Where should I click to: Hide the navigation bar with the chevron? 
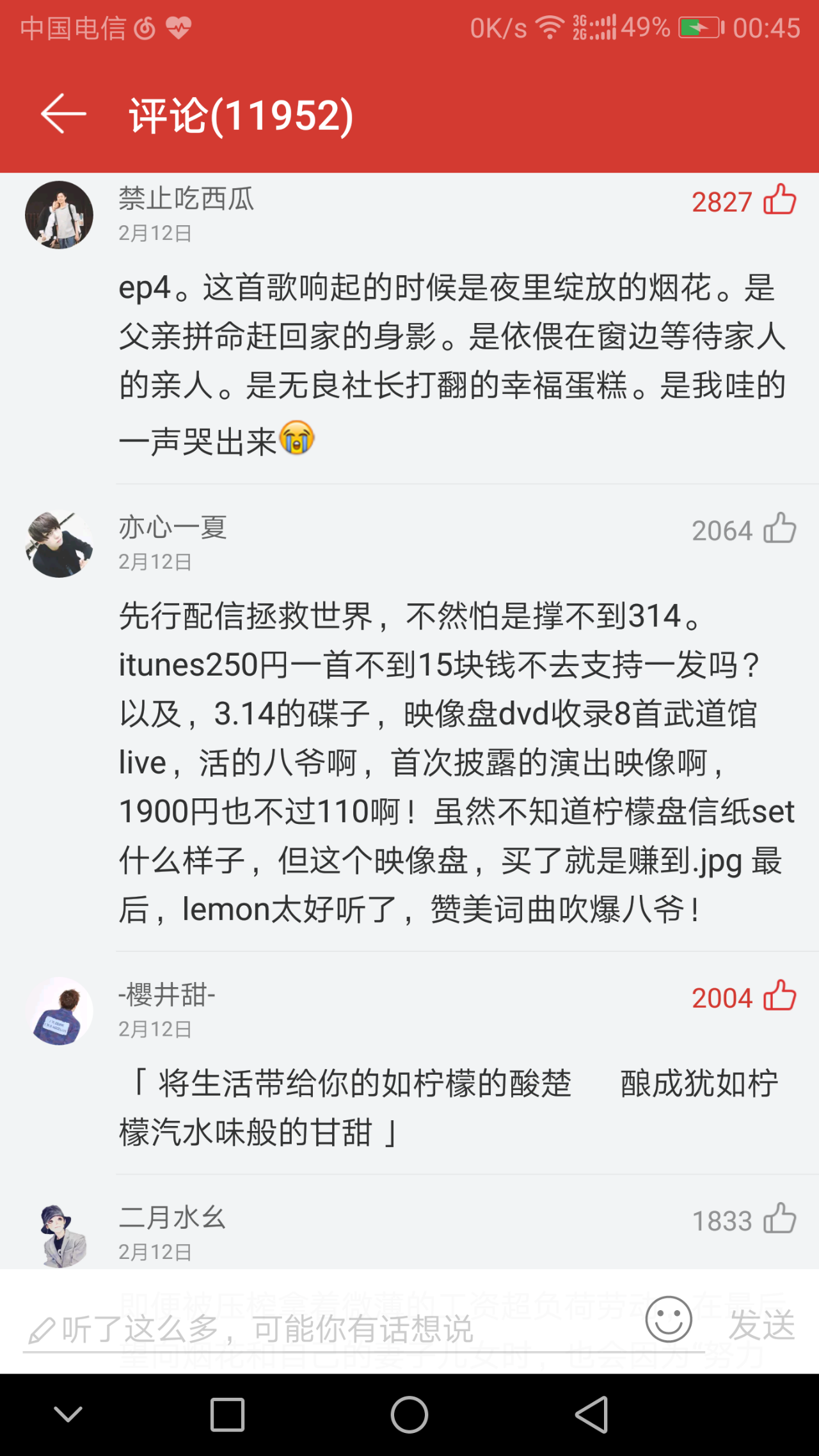(68, 1414)
